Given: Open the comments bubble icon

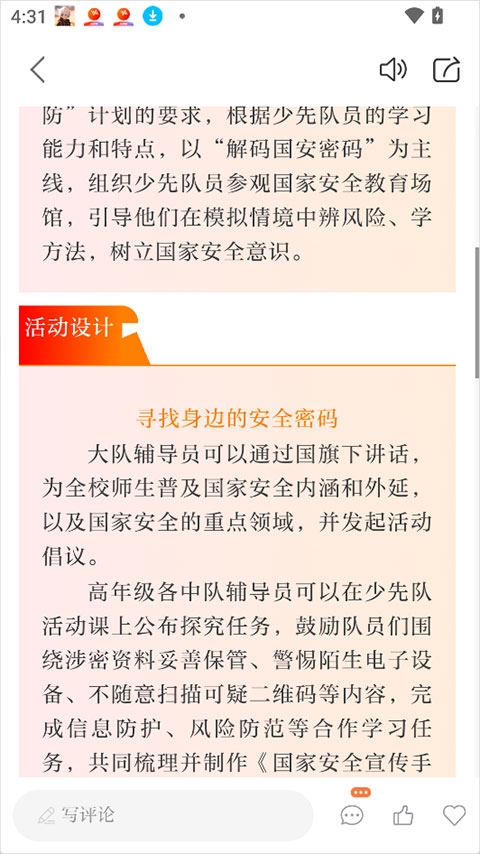Looking at the screenshot, I should tap(352, 815).
